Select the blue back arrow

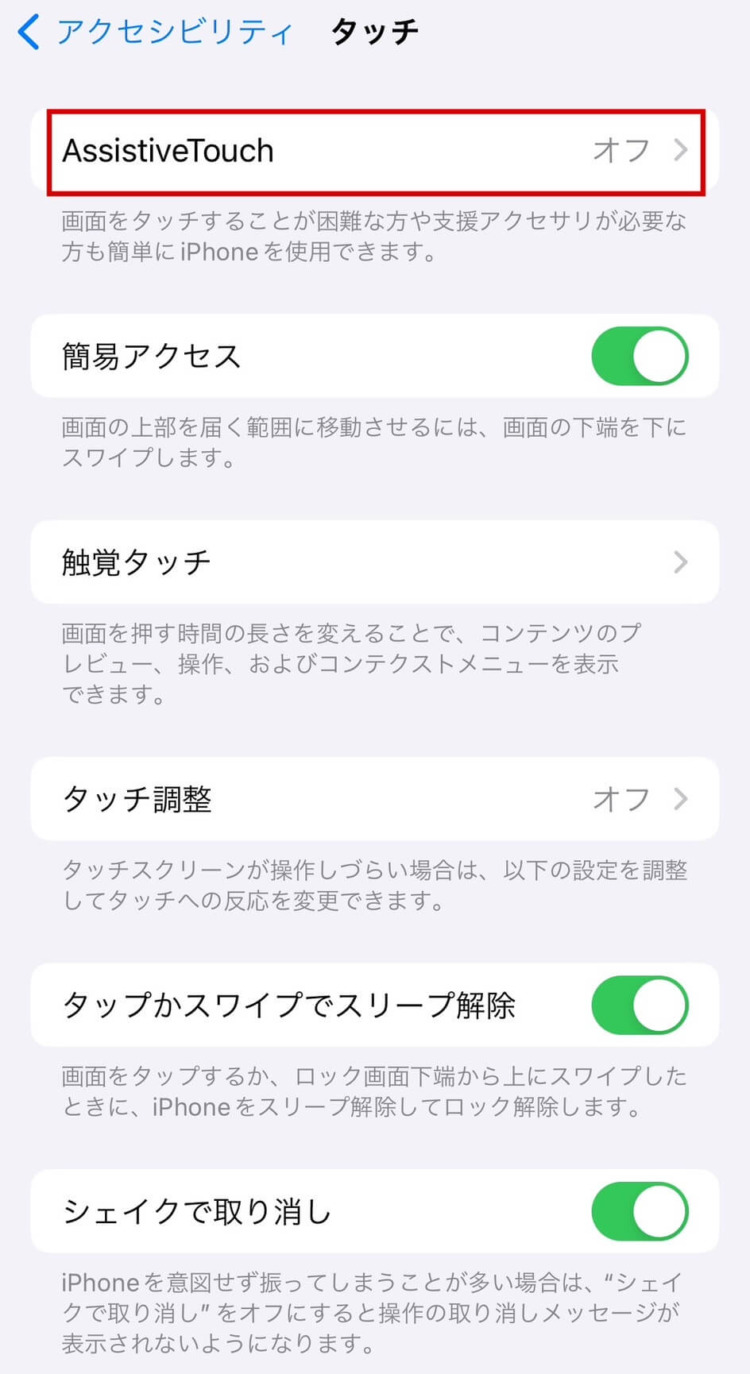[x=27, y=33]
